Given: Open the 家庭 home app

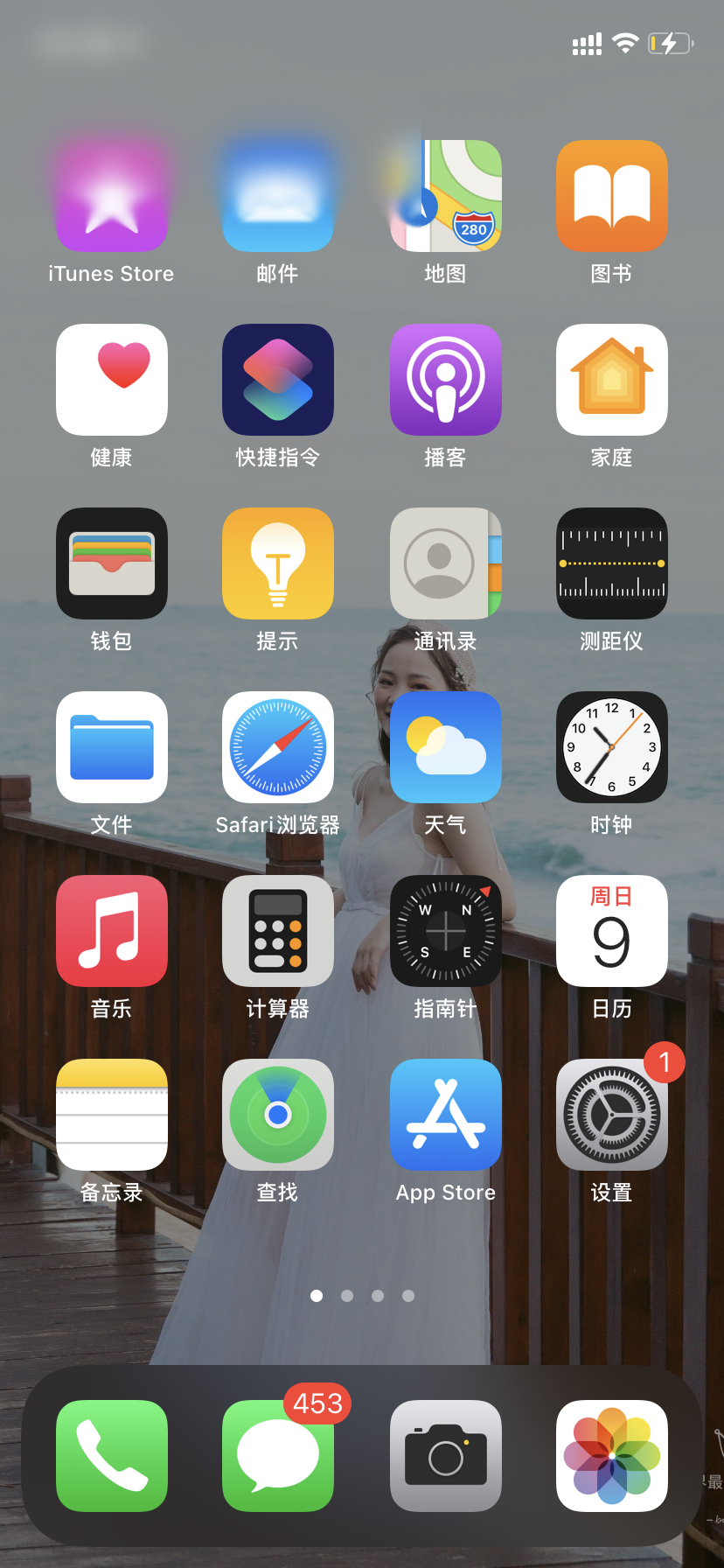Looking at the screenshot, I should point(612,380).
